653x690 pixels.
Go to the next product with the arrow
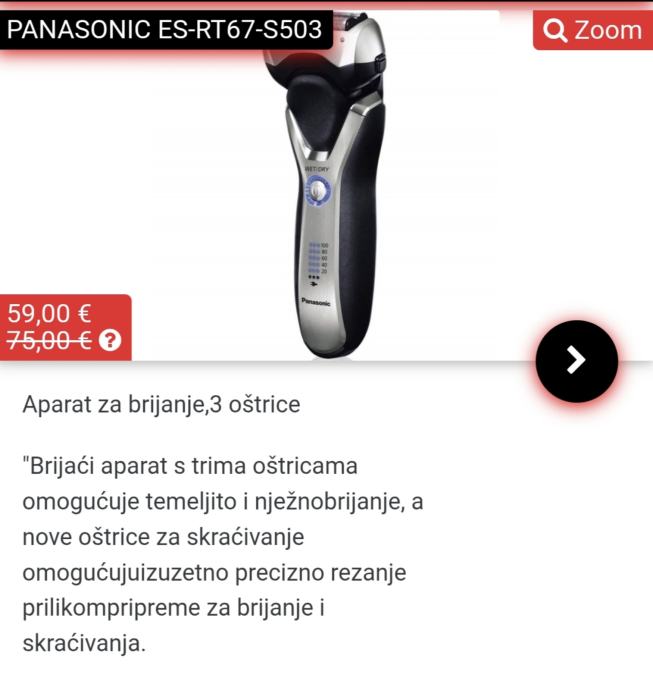576,361
